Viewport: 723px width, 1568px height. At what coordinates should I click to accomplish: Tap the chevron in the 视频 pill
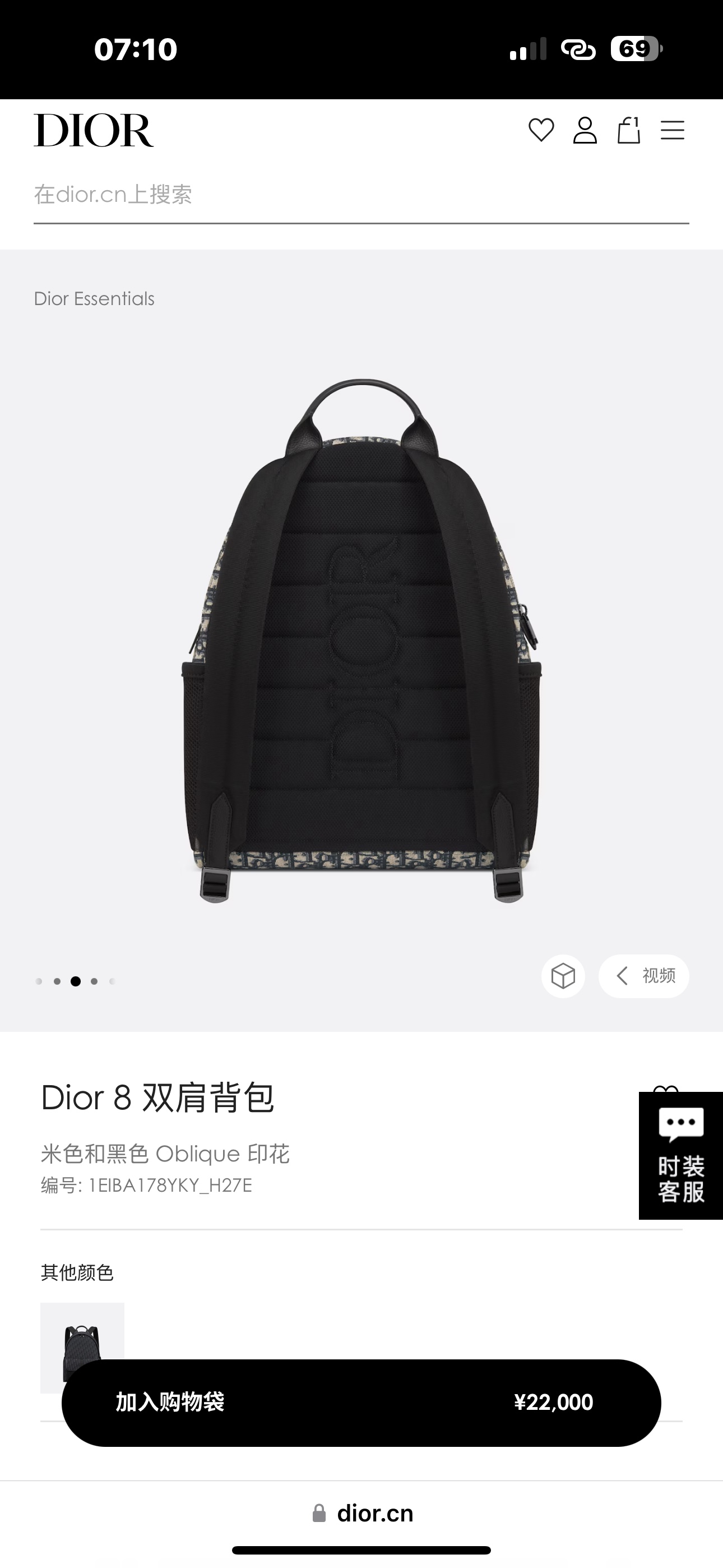pos(622,975)
